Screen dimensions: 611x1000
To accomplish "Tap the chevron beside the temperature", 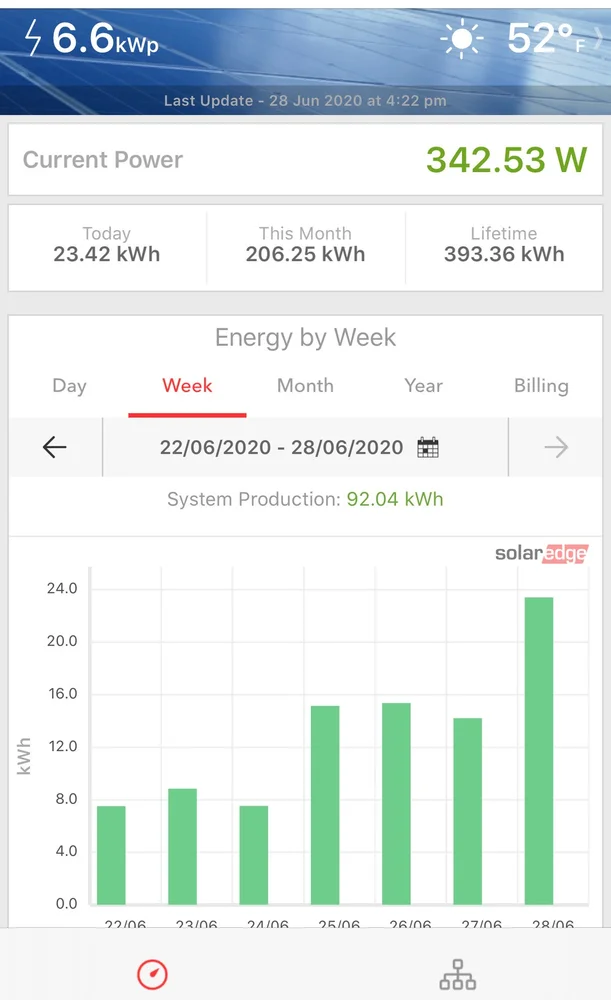I will [x=600, y=38].
